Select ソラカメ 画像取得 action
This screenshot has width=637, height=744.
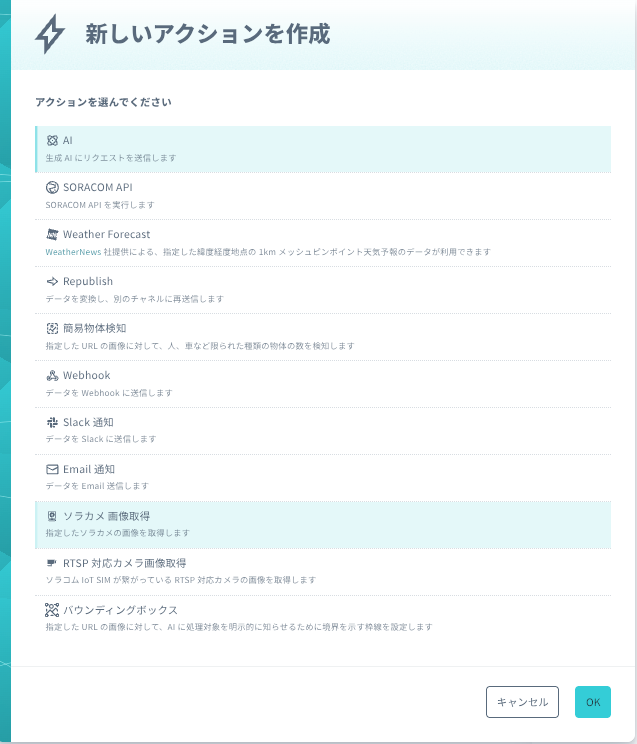pos(106,516)
